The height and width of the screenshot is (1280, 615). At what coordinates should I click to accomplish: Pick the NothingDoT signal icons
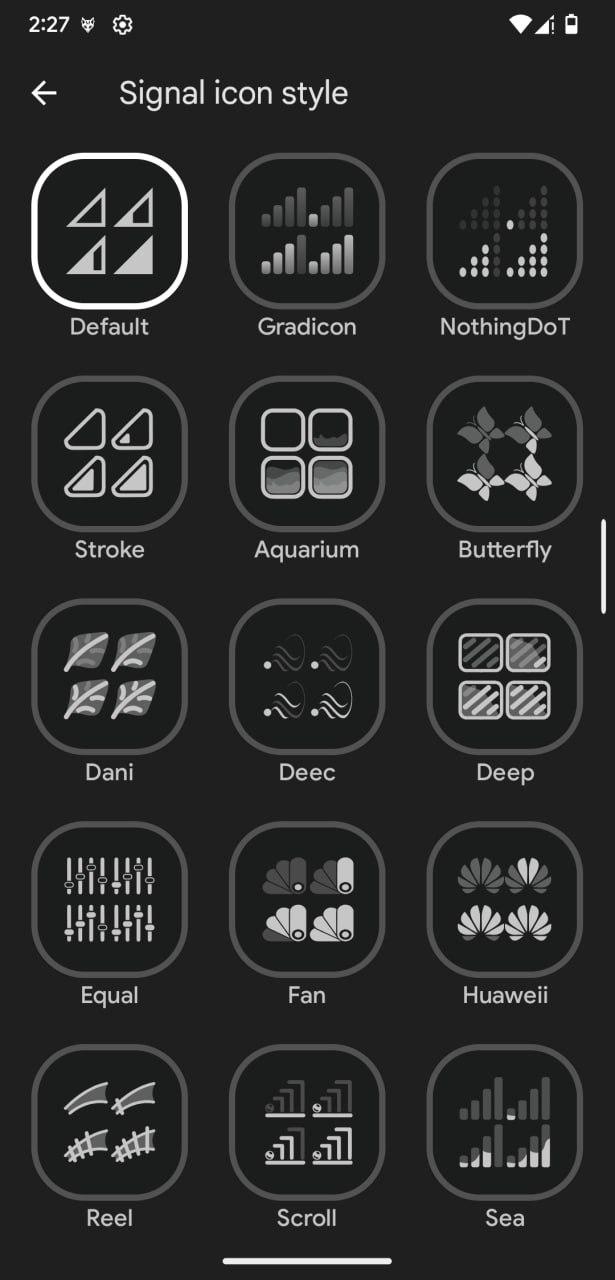505,231
